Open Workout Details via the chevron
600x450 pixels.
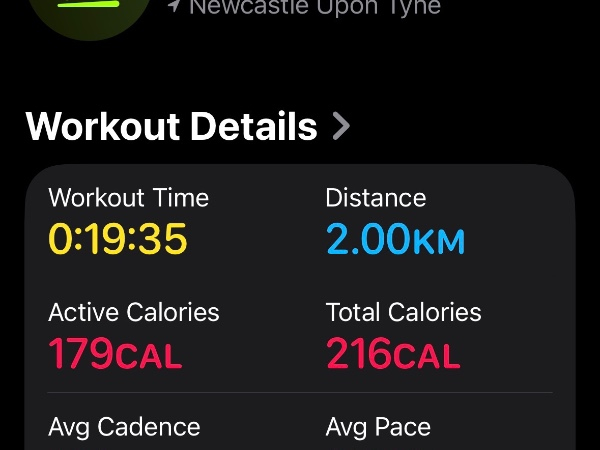341,127
